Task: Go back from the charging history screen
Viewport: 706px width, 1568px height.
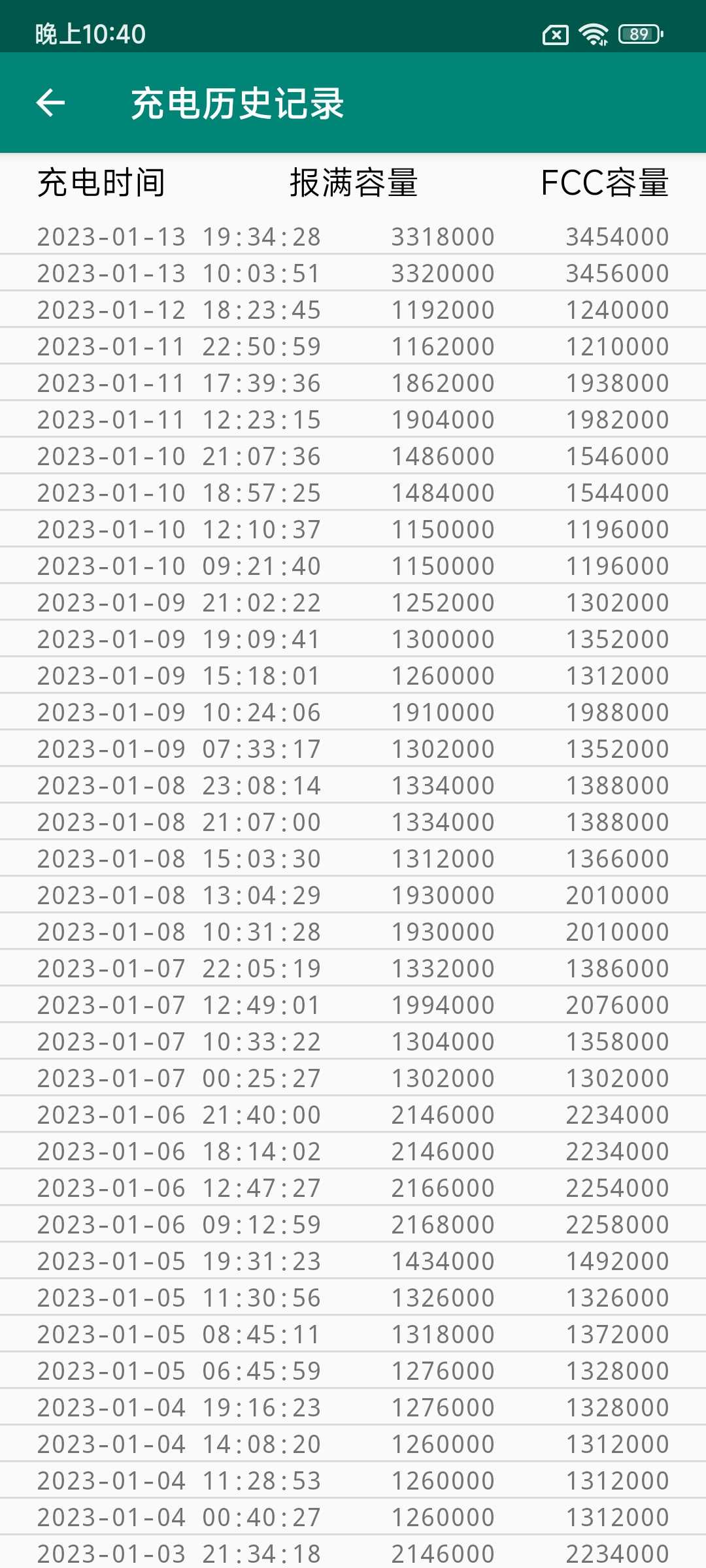Action: [50, 103]
